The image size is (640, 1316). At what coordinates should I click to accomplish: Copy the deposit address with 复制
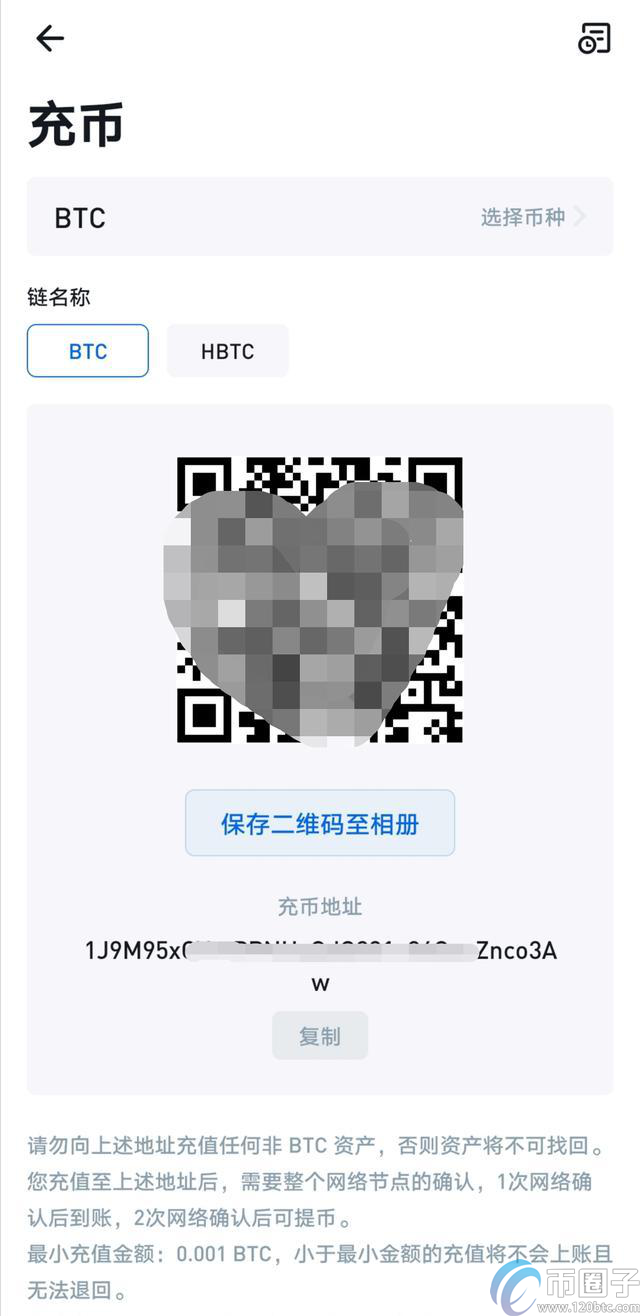coord(320,1035)
